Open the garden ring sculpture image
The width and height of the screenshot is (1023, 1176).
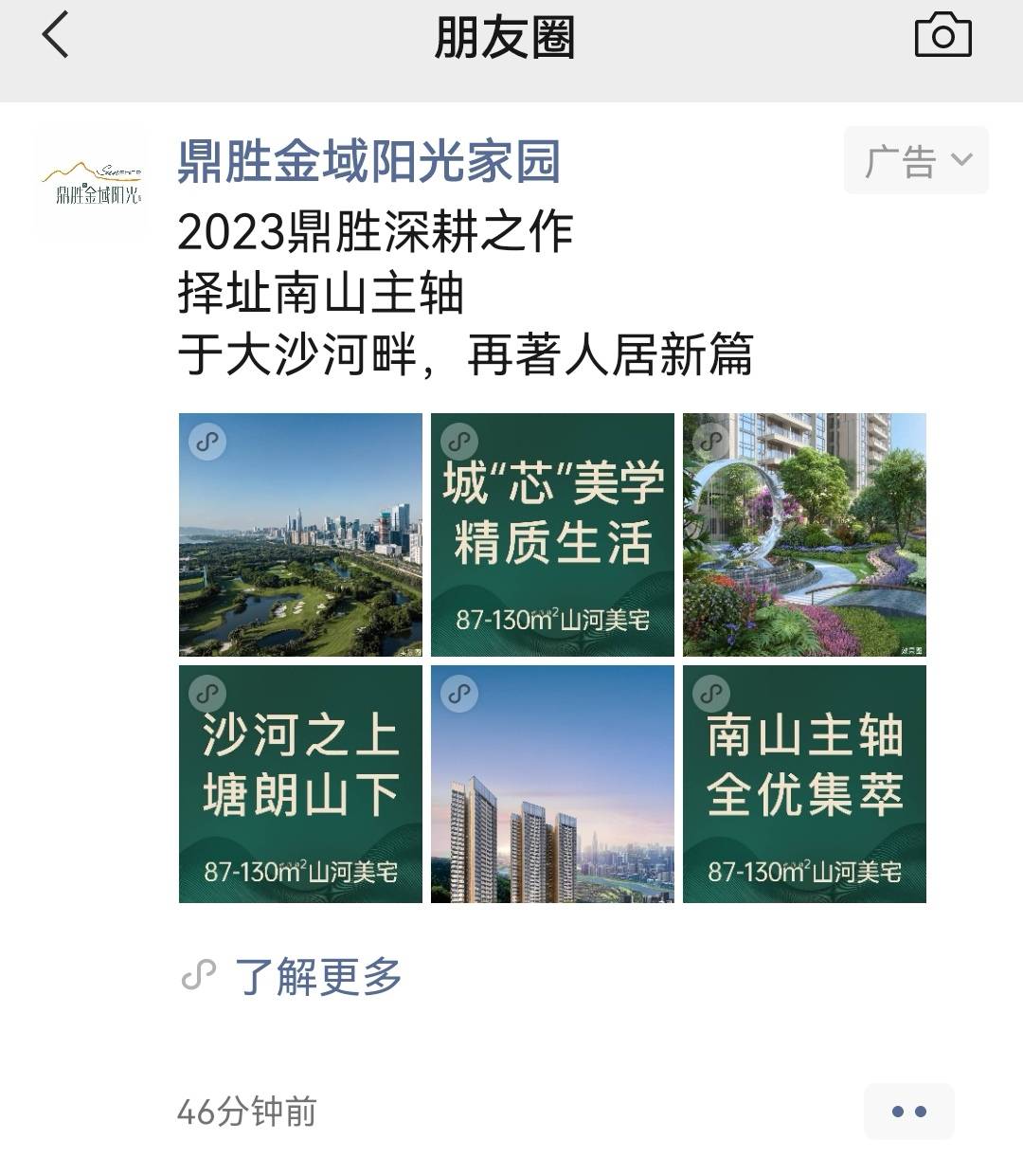click(x=804, y=534)
